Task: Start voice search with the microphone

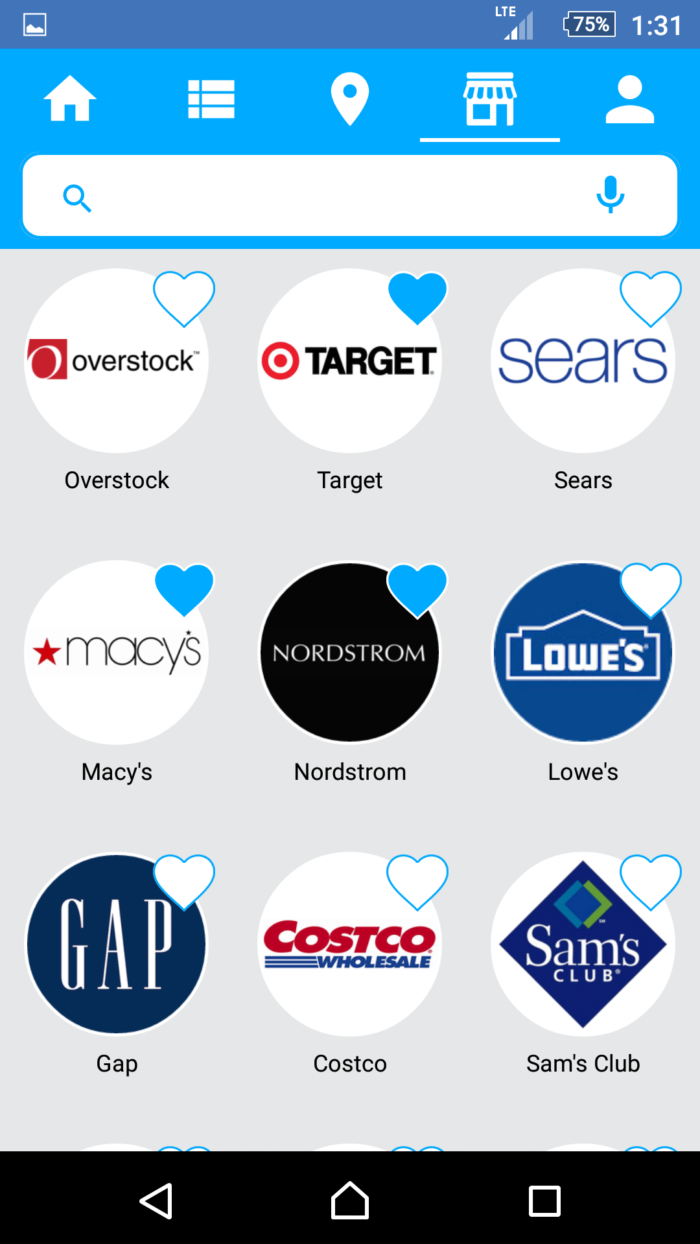Action: tap(610, 196)
